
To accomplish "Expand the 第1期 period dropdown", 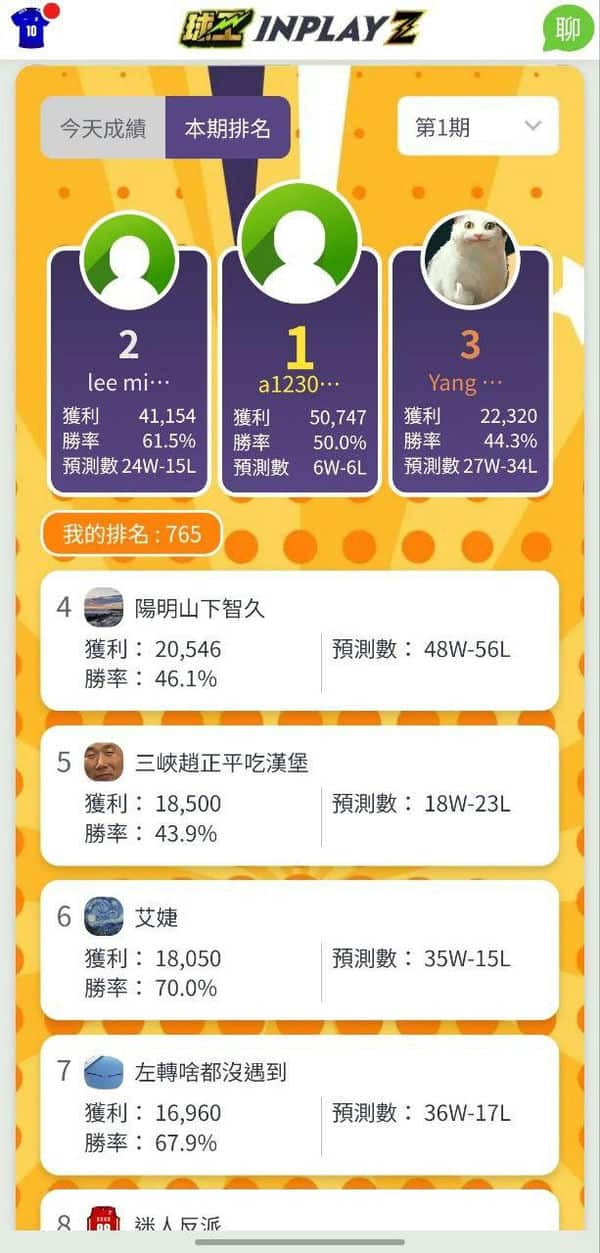I will point(478,126).
